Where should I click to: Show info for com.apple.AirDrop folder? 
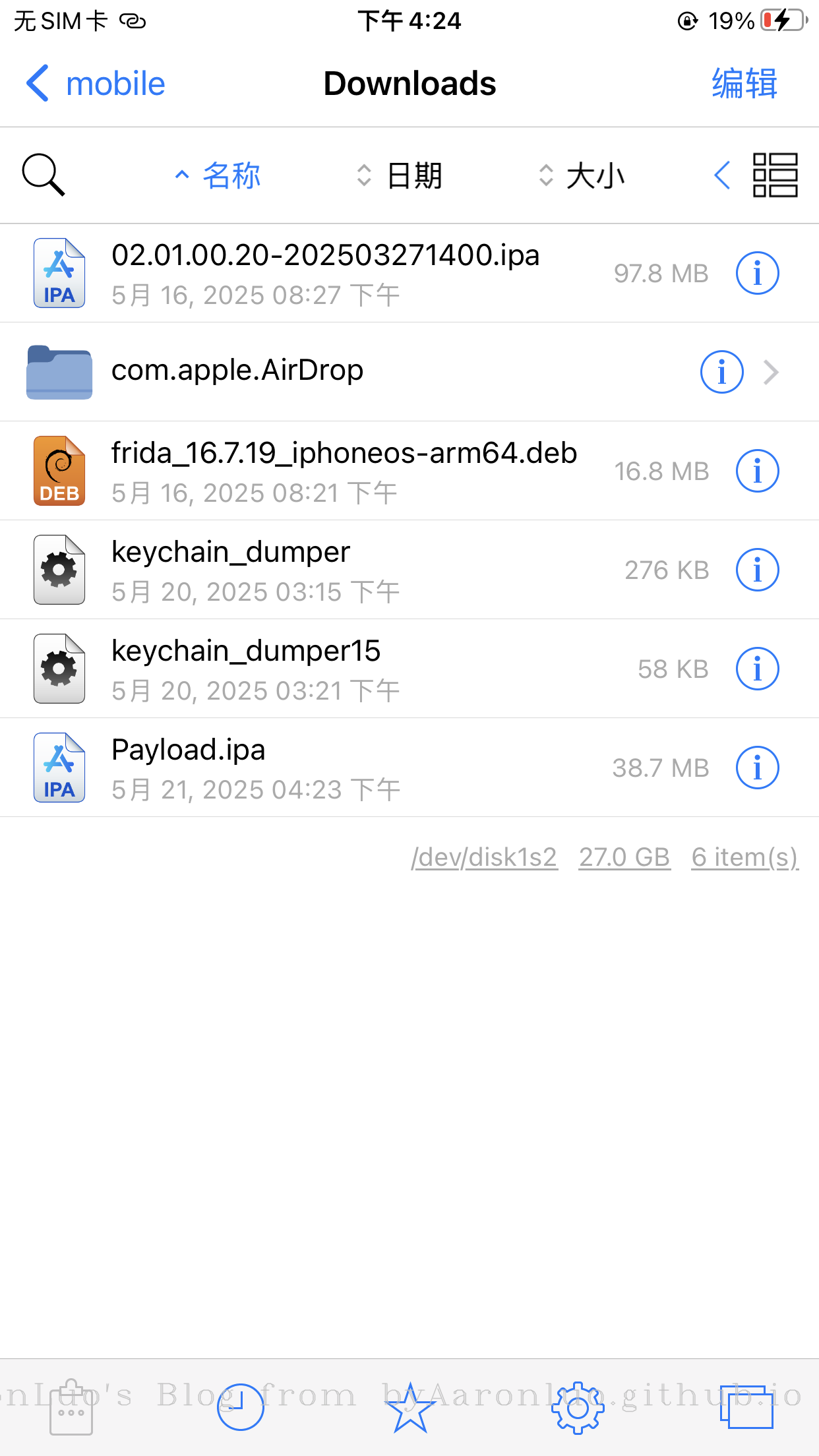tap(721, 372)
